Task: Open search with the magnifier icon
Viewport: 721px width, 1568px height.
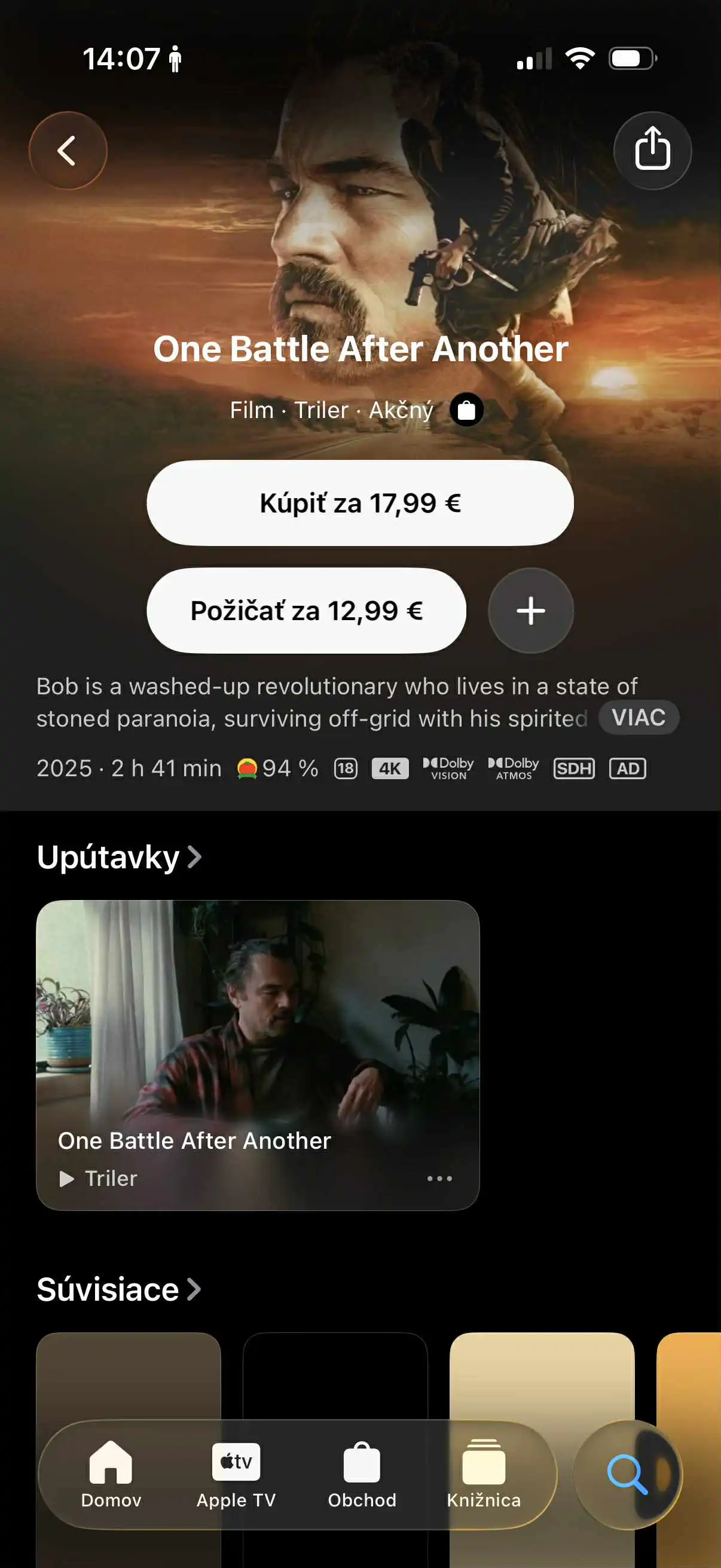Action: [627, 1474]
